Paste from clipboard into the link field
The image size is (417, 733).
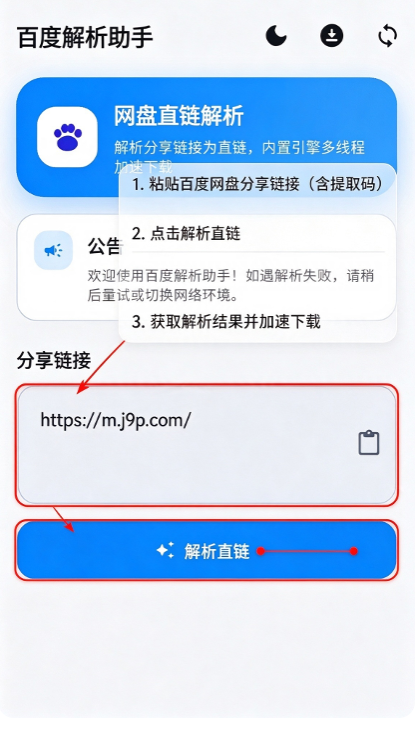pyautogui.click(x=369, y=443)
